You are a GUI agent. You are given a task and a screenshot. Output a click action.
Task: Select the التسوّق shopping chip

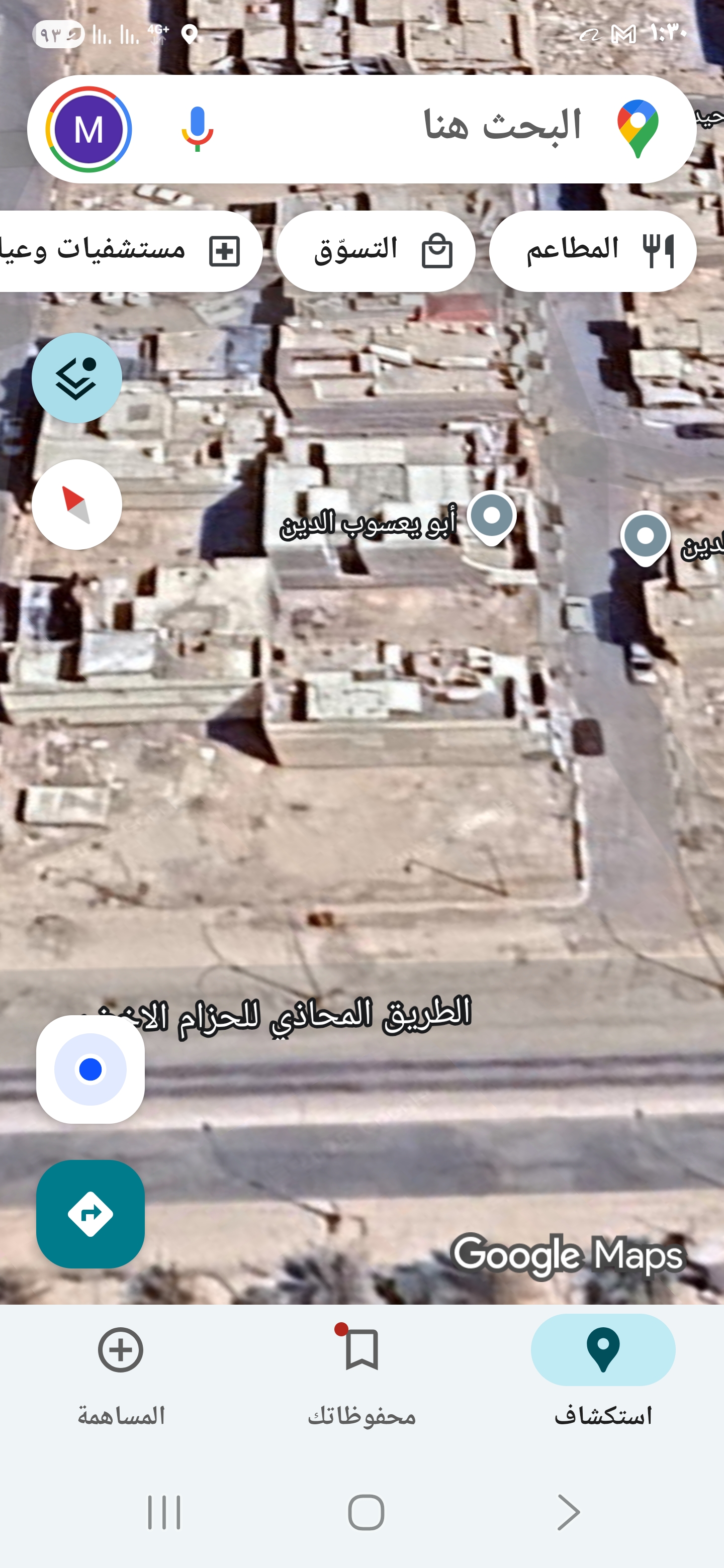pyautogui.click(x=376, y=251)
